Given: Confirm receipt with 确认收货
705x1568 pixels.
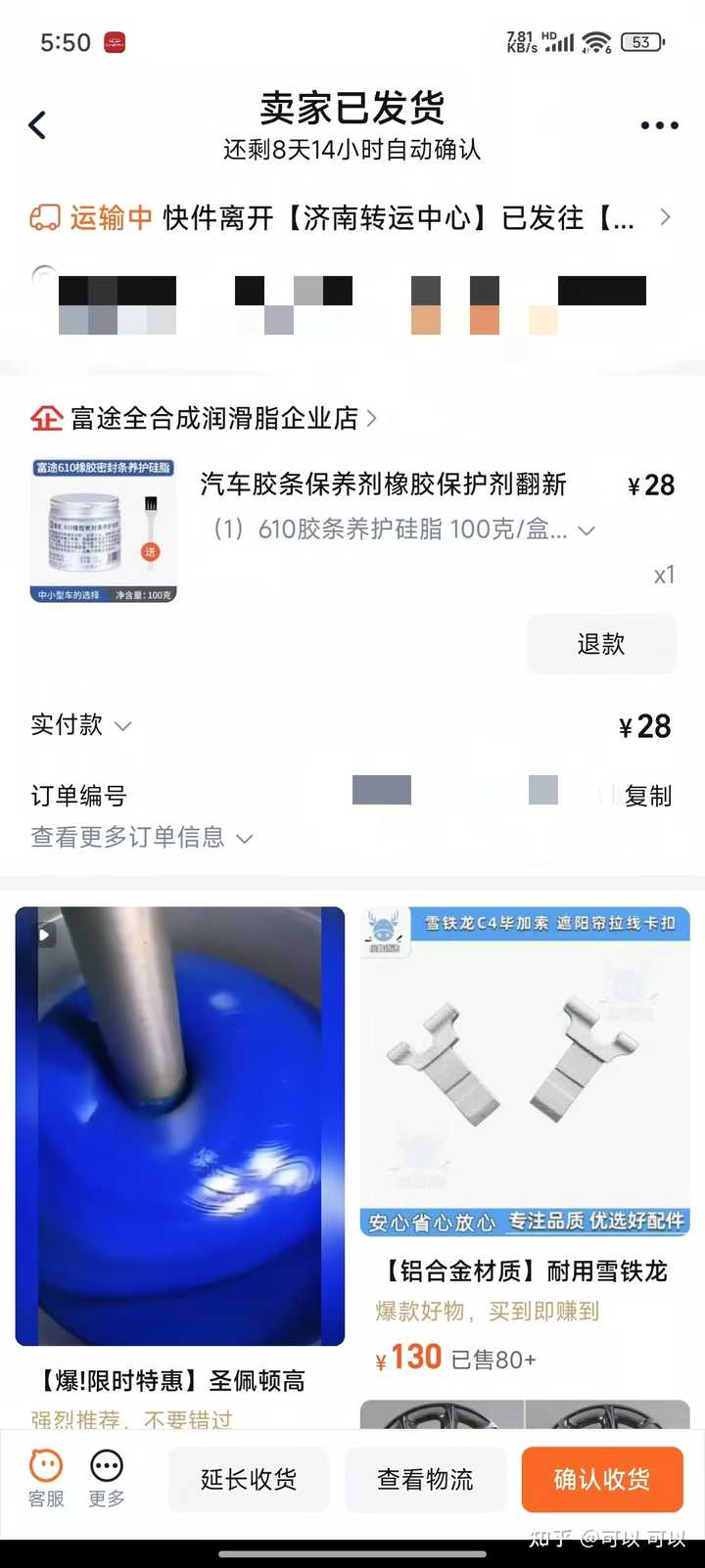Looking at the screenshot, I should tap(601, 1479).
